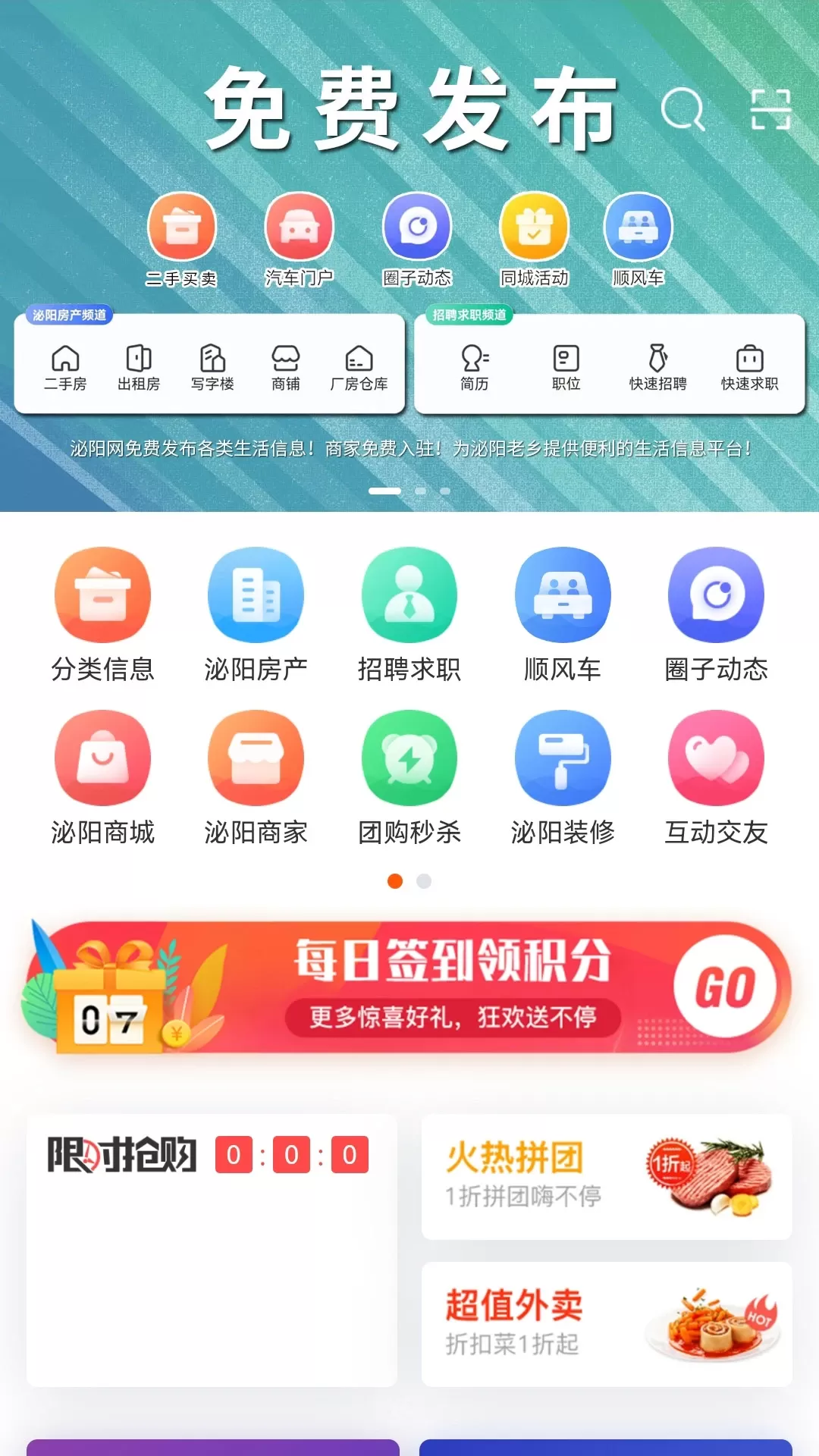Open the QR scan icon
This screenshot has height=1456, width=819.
click(x=770, y=110)
